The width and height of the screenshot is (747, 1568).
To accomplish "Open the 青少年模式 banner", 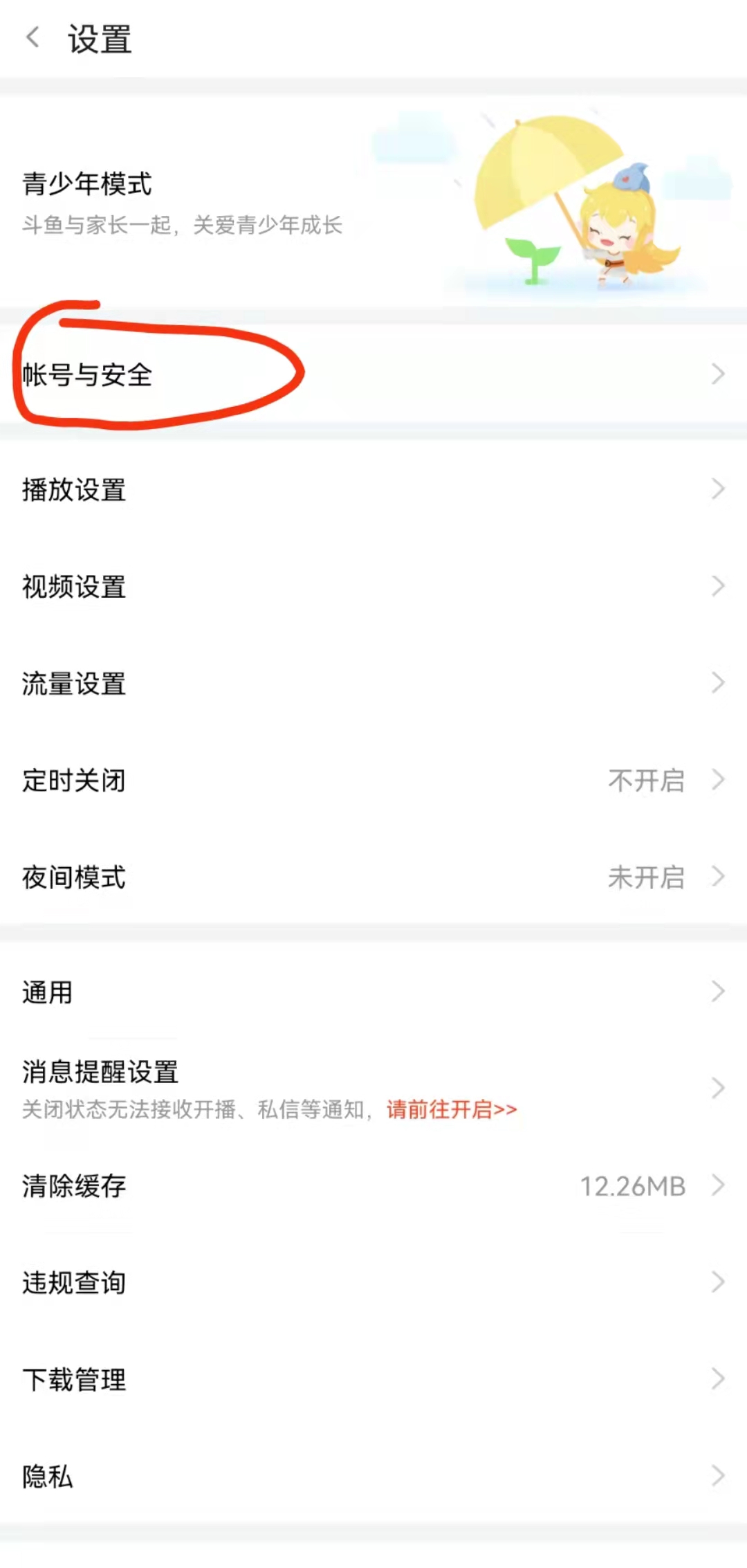I will 373,202.
